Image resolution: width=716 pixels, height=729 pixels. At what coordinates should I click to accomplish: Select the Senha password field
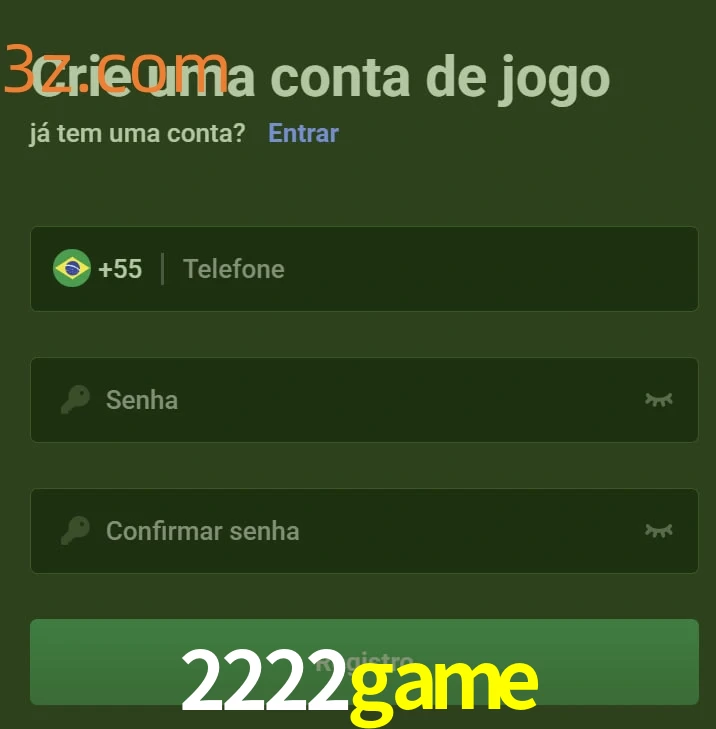360,400
